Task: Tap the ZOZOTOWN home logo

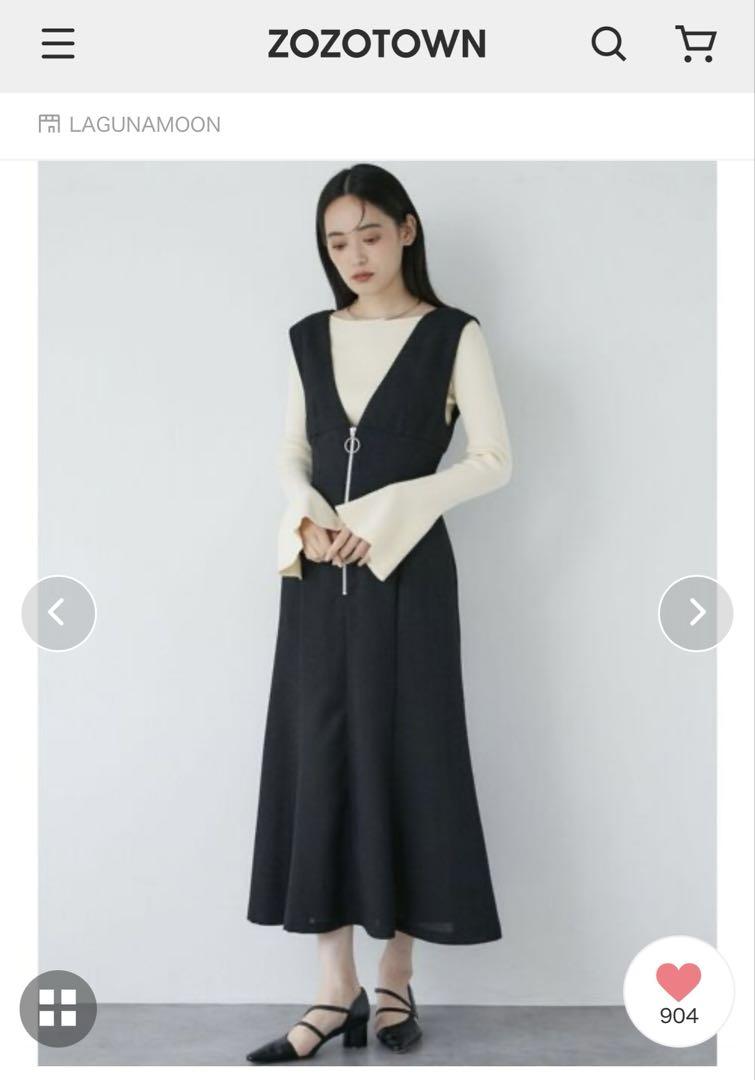Action: tap(377, 44)
